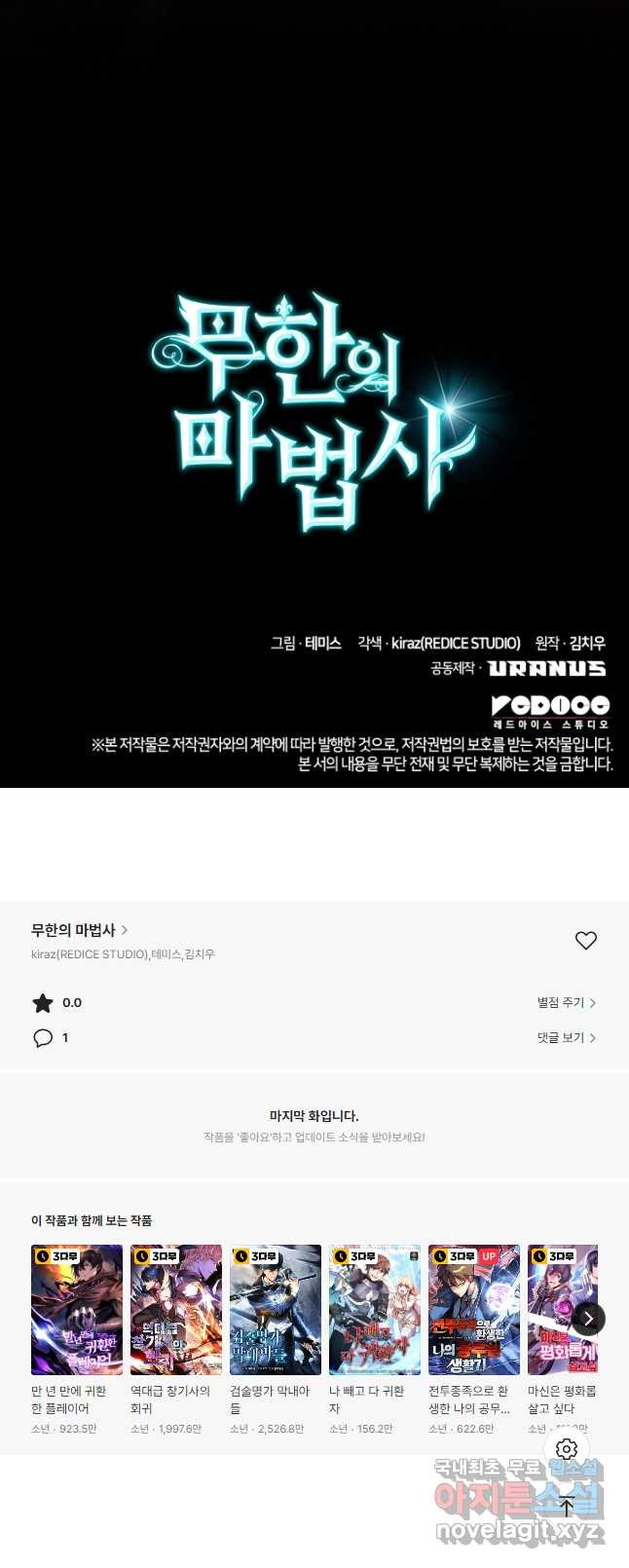Like the series with the heart icon
Viewport: 629px width, 1568px height.
[x=585, y=940]
